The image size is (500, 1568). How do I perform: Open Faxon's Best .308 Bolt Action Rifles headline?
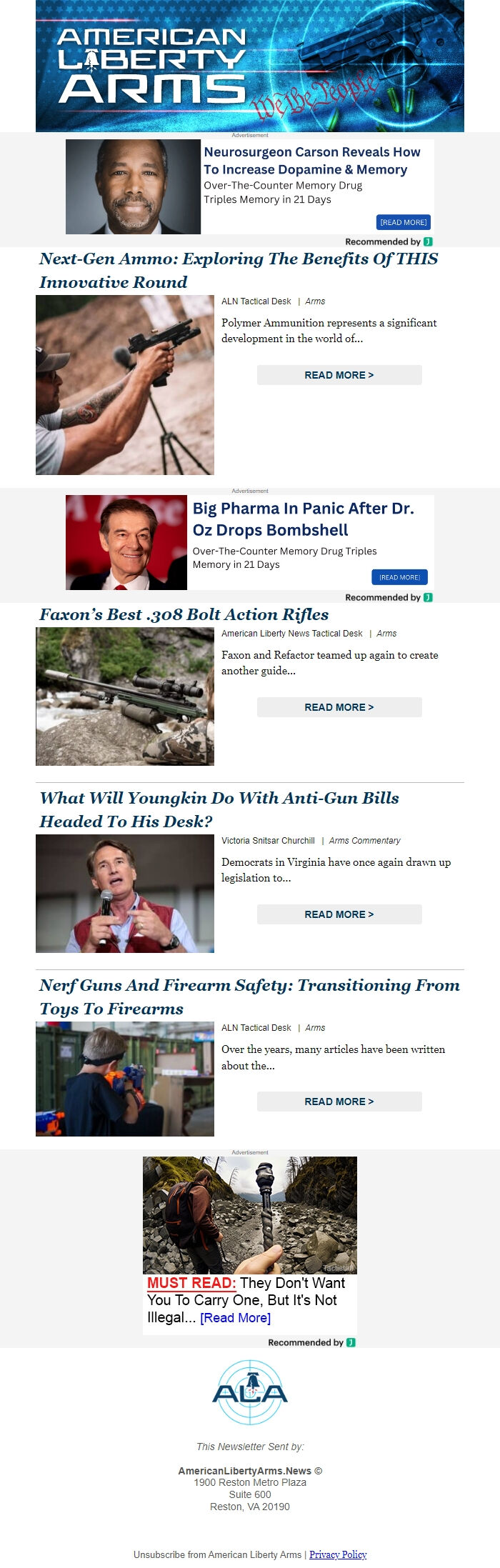point(184,614)
